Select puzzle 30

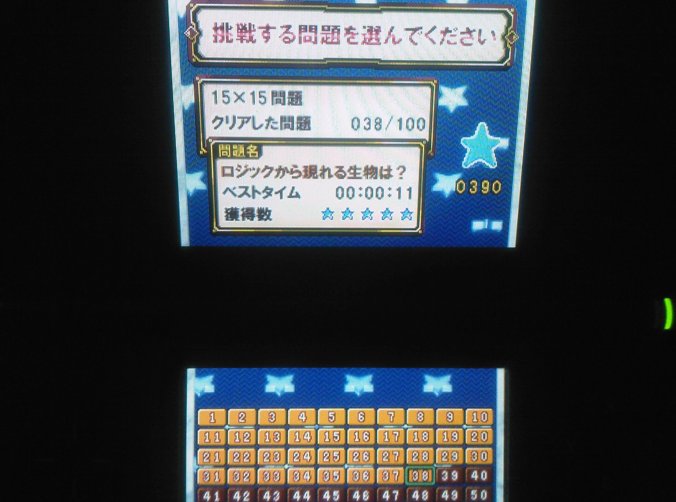tap(479, 456)
